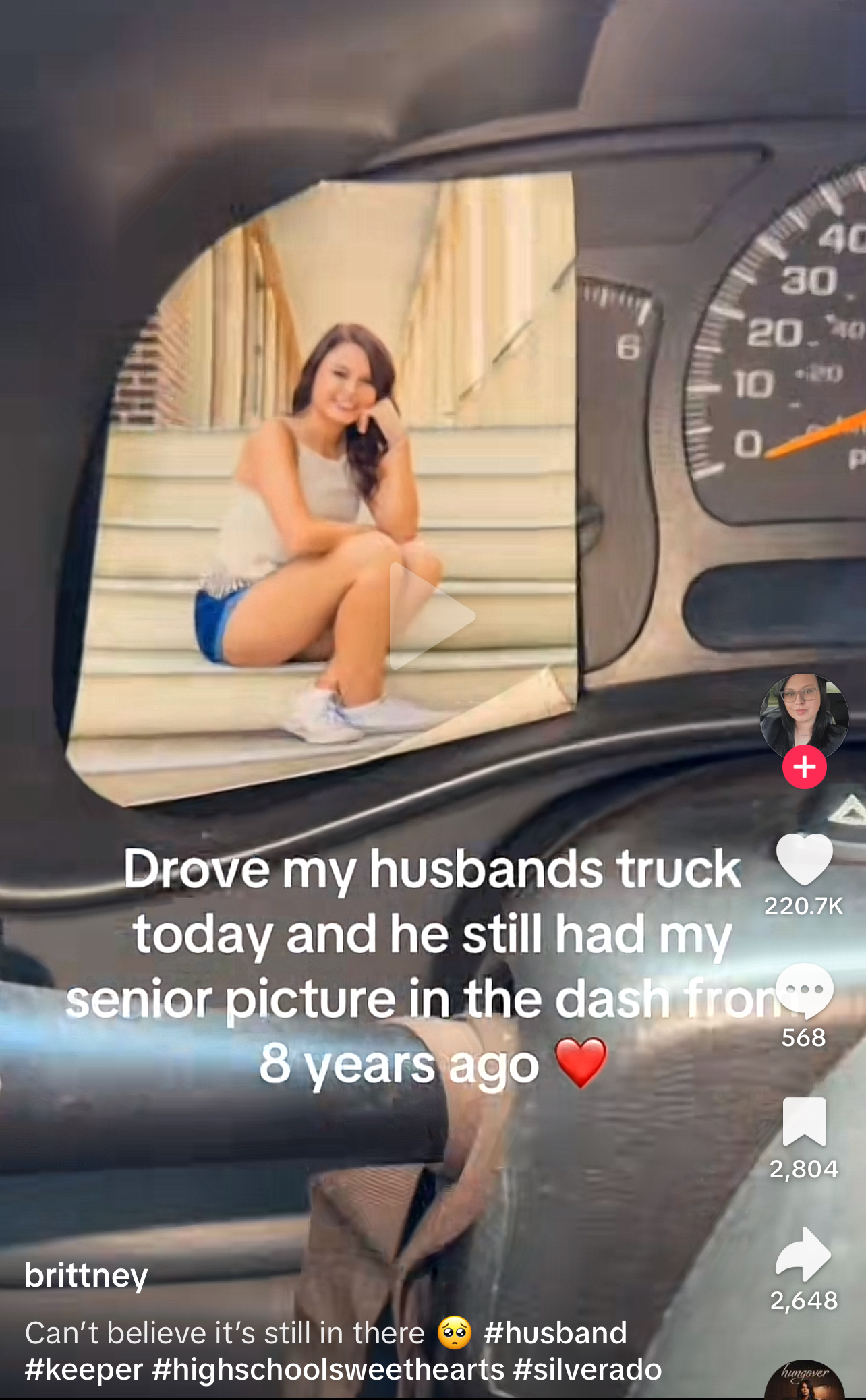
Task: Open the #husband hashtag
Action: [x=556, y=1333]
